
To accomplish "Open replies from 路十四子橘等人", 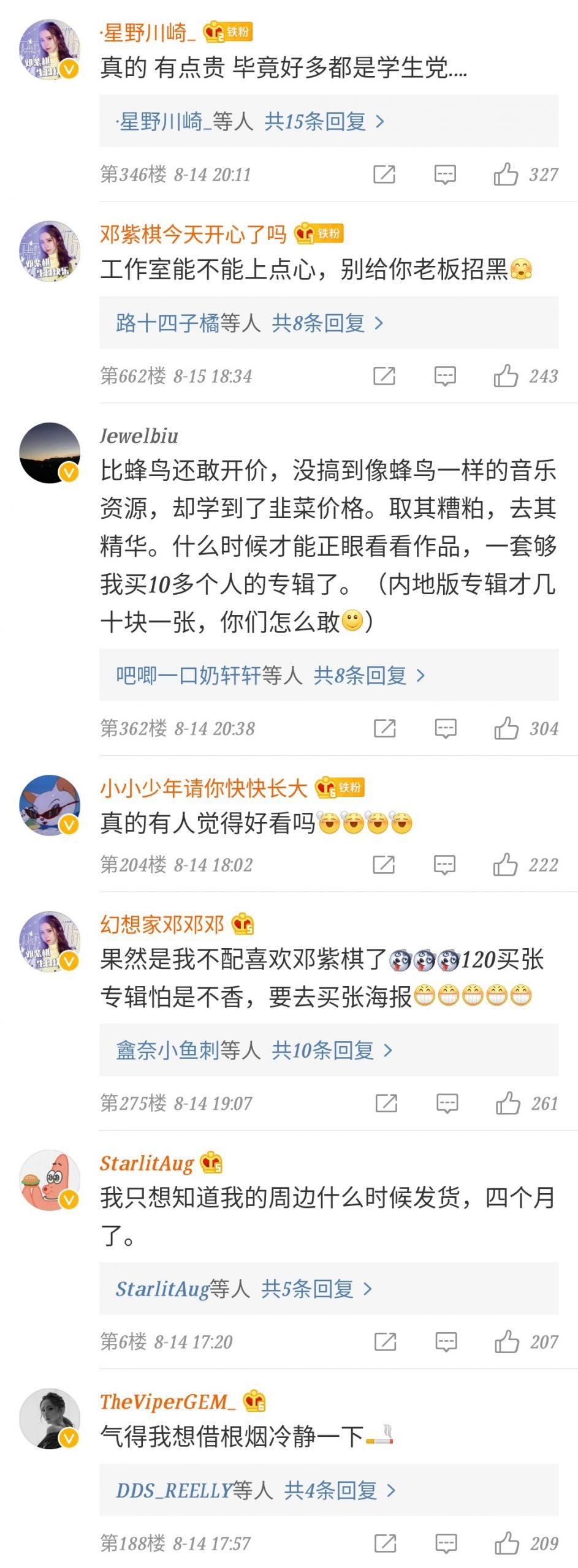I will [250, 323].
